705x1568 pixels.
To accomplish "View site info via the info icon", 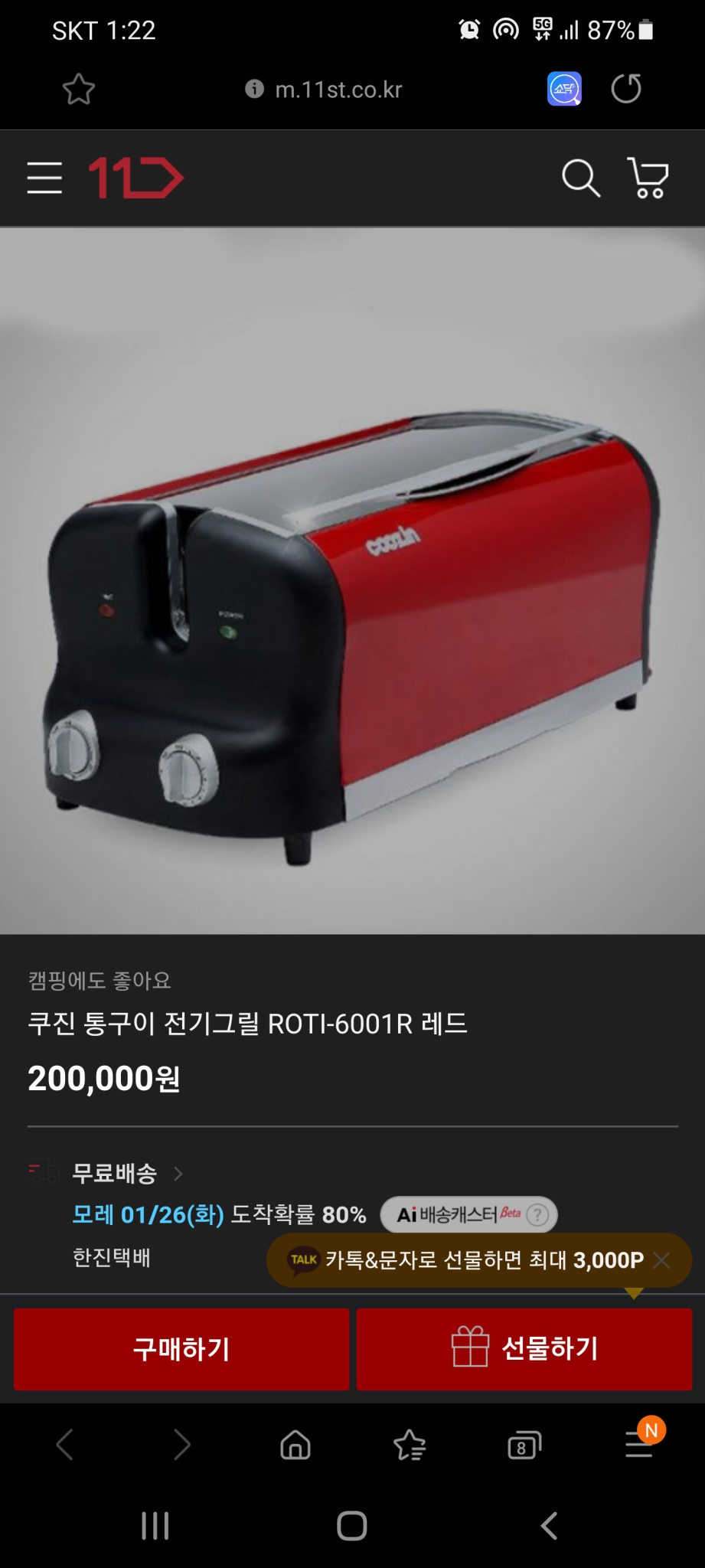I will (253, 89).
